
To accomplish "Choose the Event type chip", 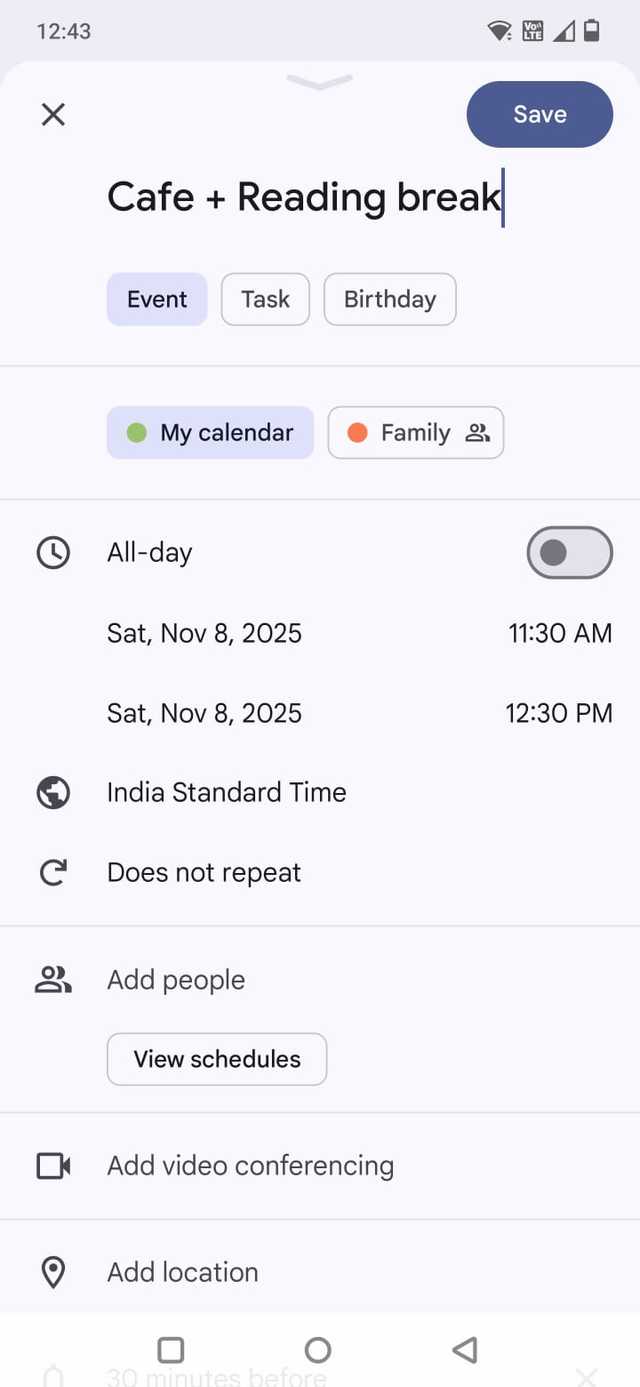I will pyautogui.click(x=157, y=299).
